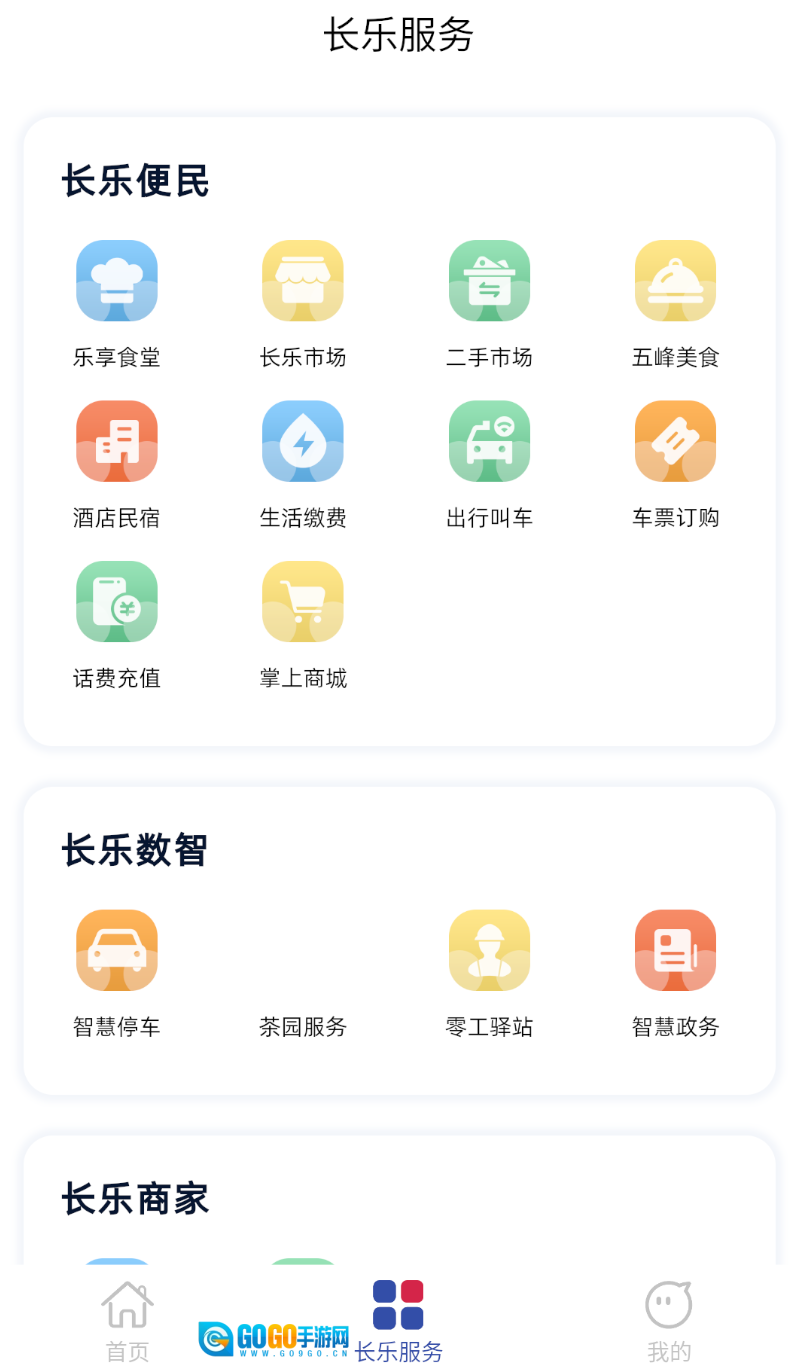Select the 长乐服务 tab
Image resolution: width=792 pixels, height=1367 pixels.
398,1320
